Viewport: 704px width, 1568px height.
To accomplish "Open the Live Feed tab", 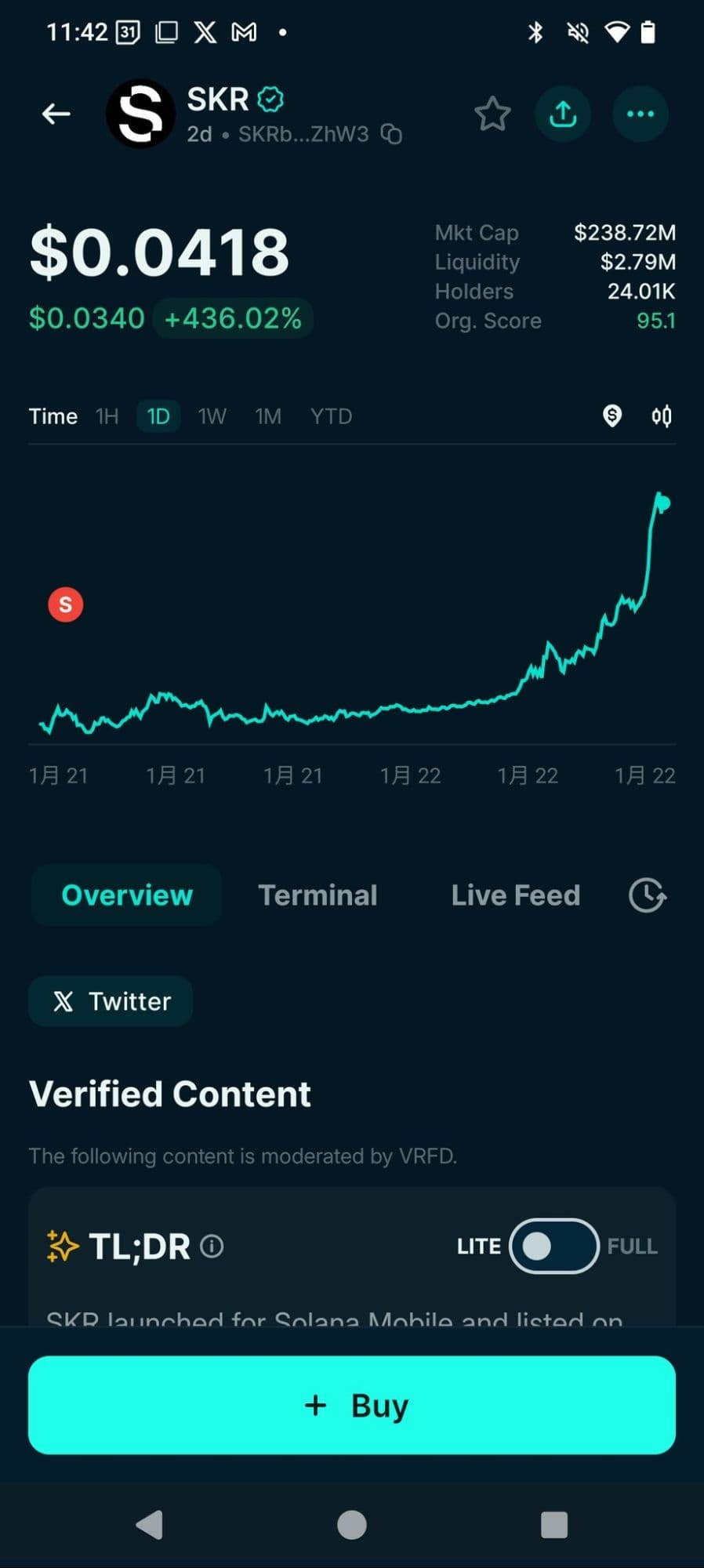I will pyautogui.click(x=515, y=895).
